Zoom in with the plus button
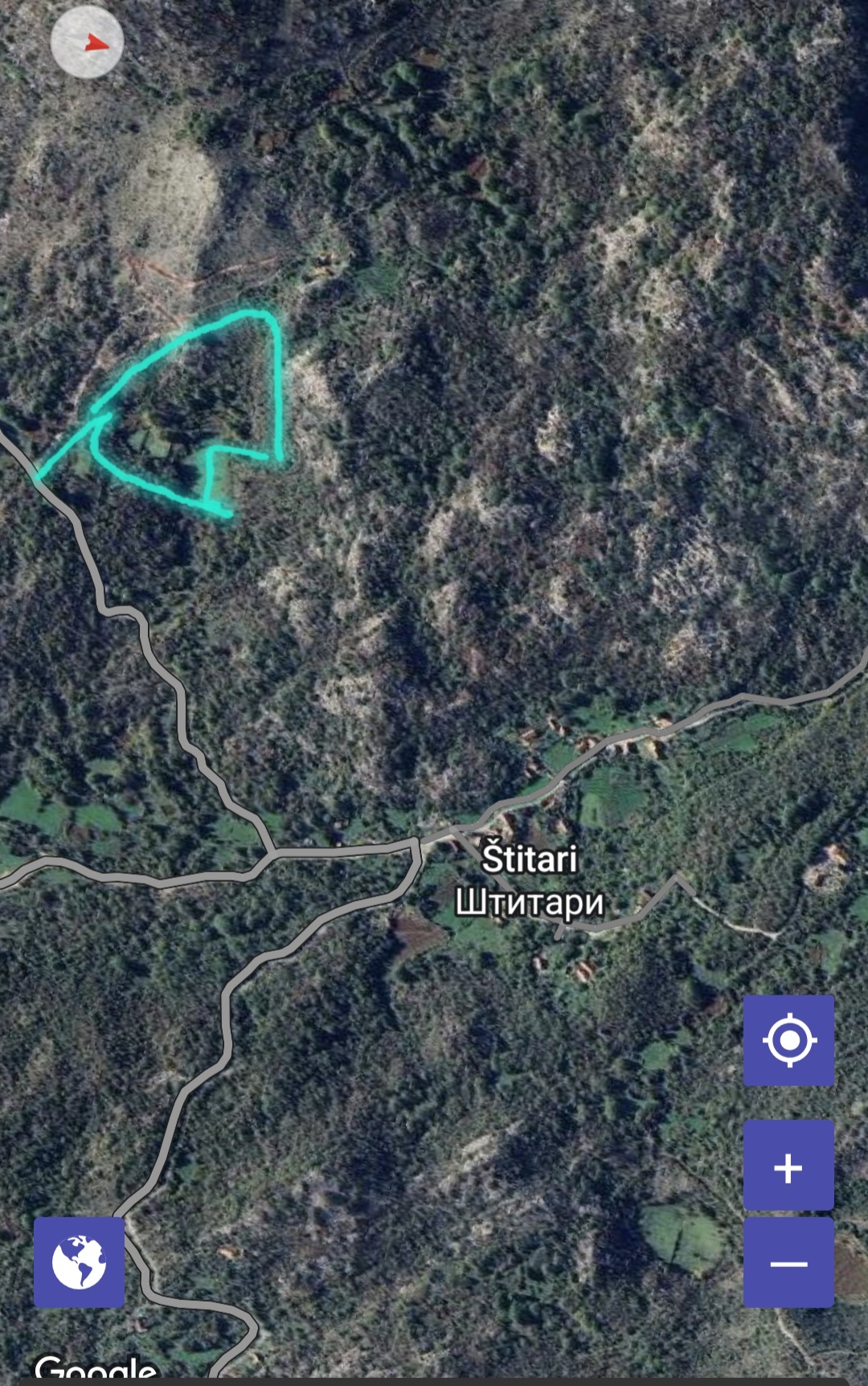This screenshot has width=868, height=1386. pos(788,1166)
